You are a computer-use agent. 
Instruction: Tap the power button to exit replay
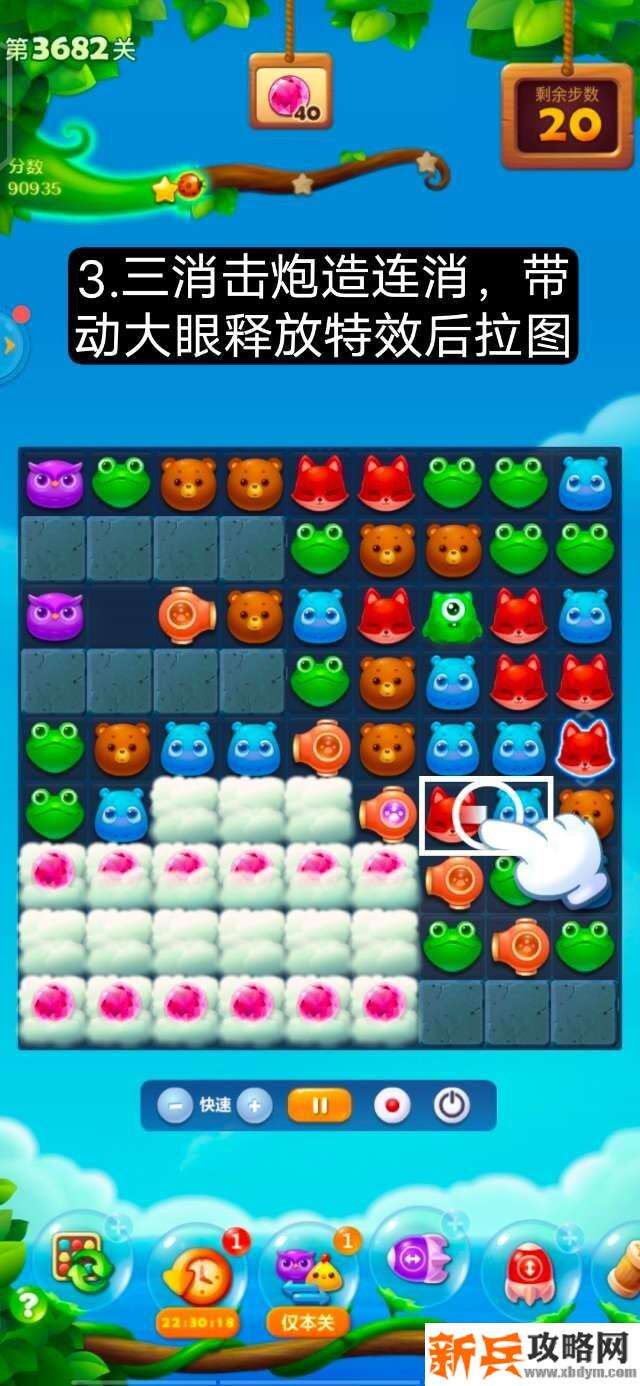[451, 1106]
